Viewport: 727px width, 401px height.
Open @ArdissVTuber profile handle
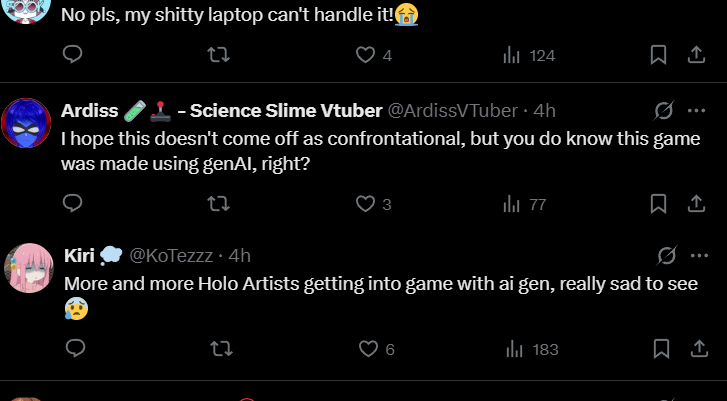(x=452, y=110)
